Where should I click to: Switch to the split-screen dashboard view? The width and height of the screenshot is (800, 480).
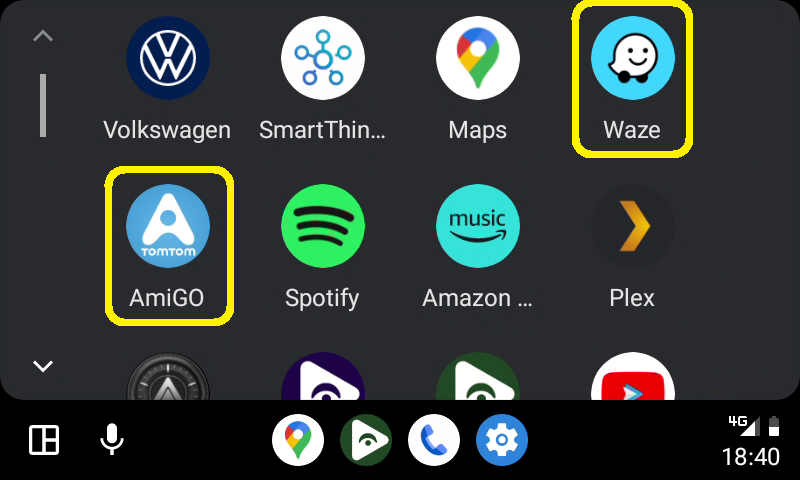pyautogui.click(x=44, y=440)
